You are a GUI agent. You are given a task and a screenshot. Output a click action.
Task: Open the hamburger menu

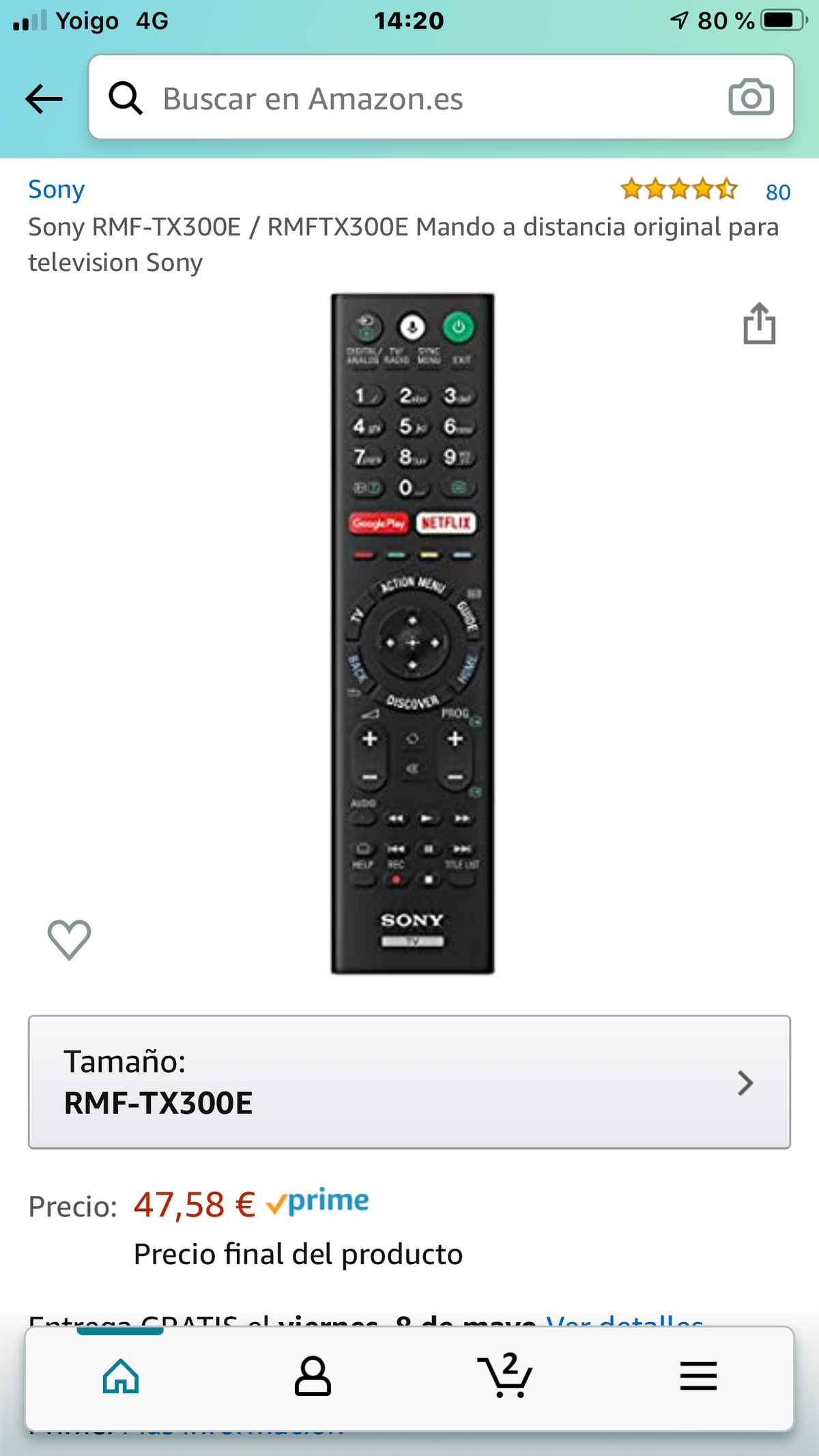pos(698,1376)
